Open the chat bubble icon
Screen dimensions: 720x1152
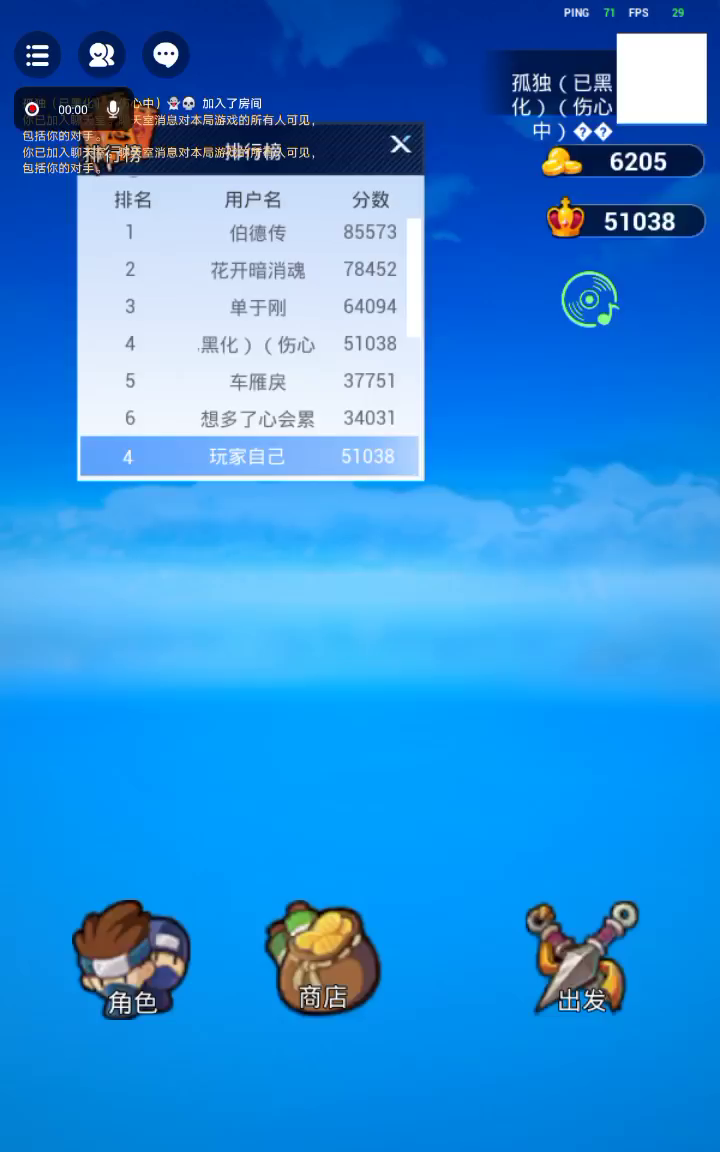click(166, 55)
